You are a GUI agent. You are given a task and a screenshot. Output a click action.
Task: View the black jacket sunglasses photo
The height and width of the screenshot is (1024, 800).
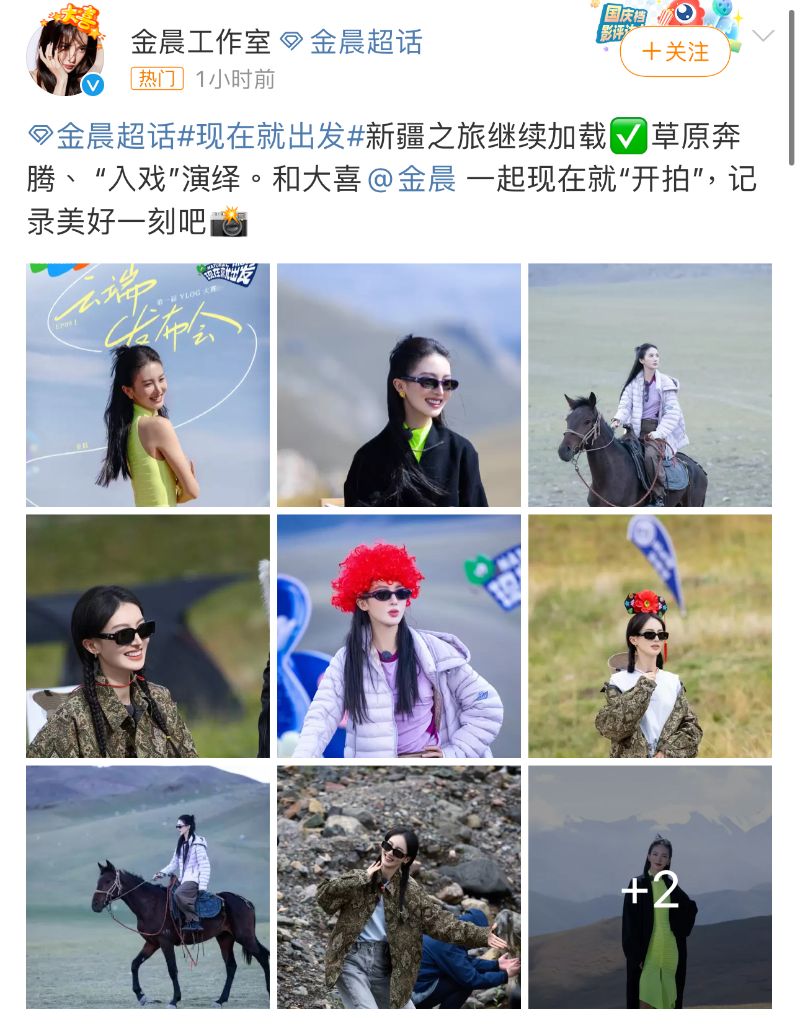399,385
